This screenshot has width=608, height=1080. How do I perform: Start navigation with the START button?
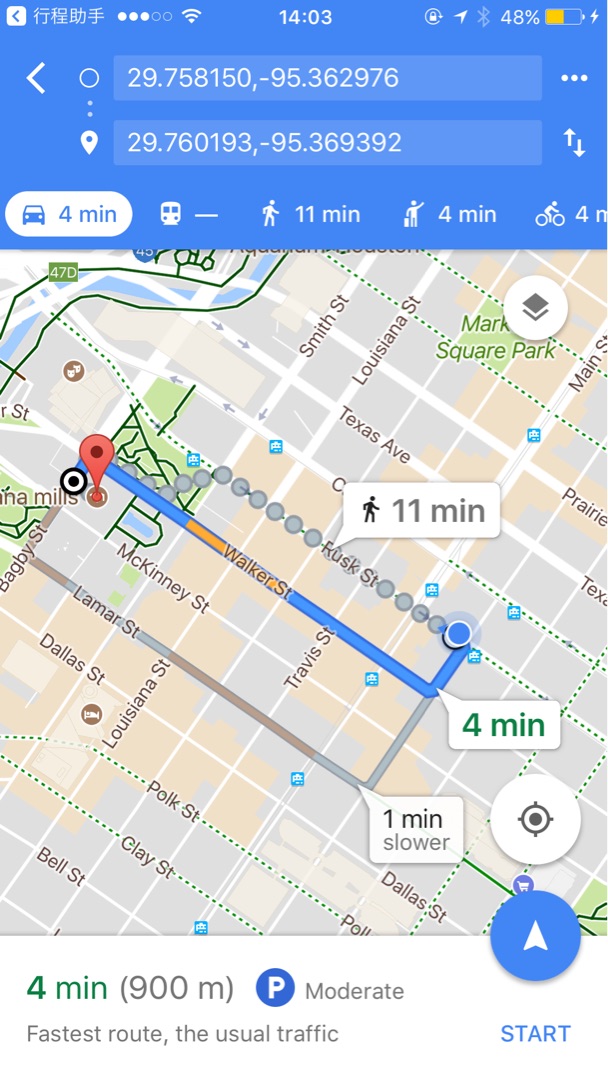click(x=535, y=1033)
